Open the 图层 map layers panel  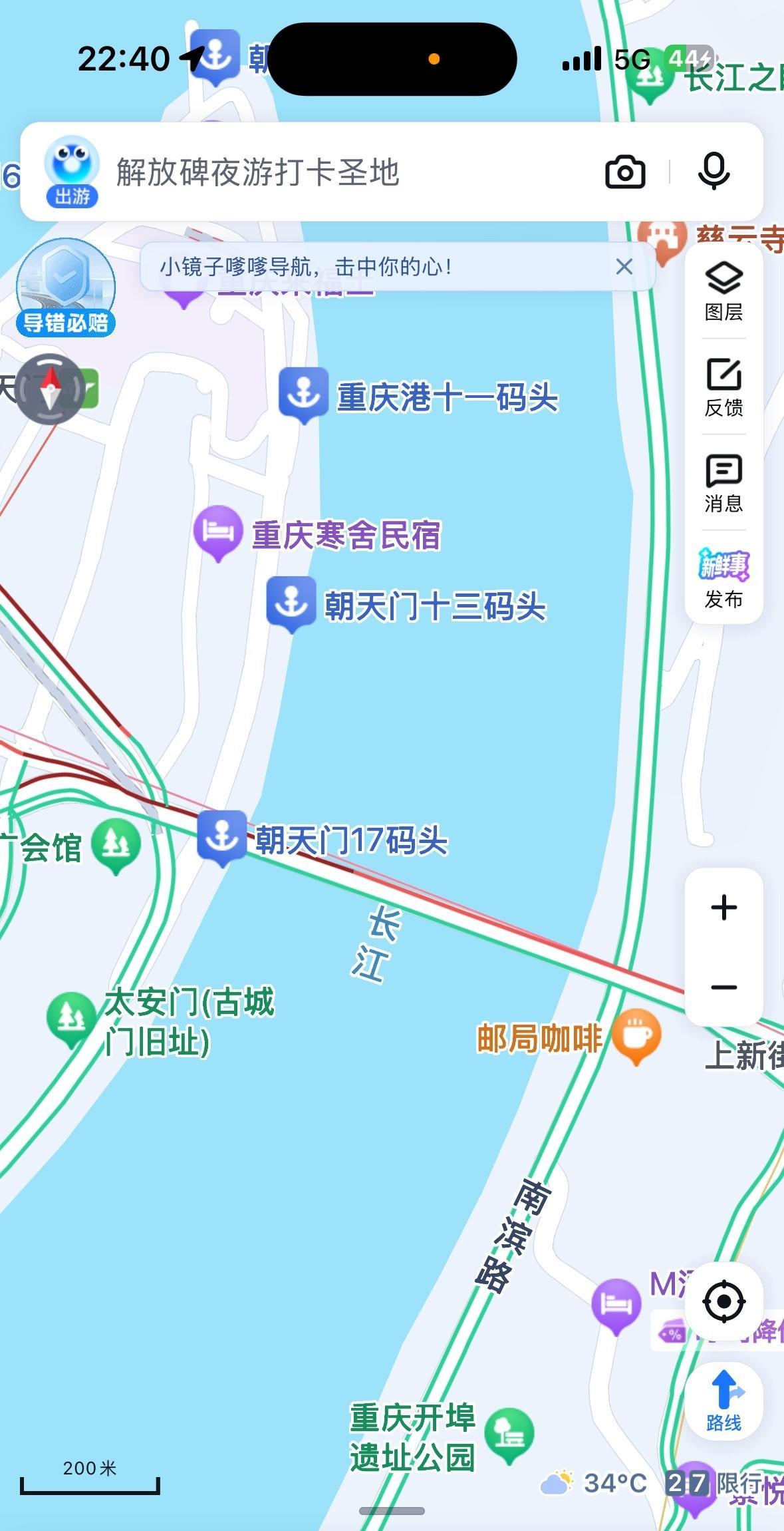pos(723,291)
